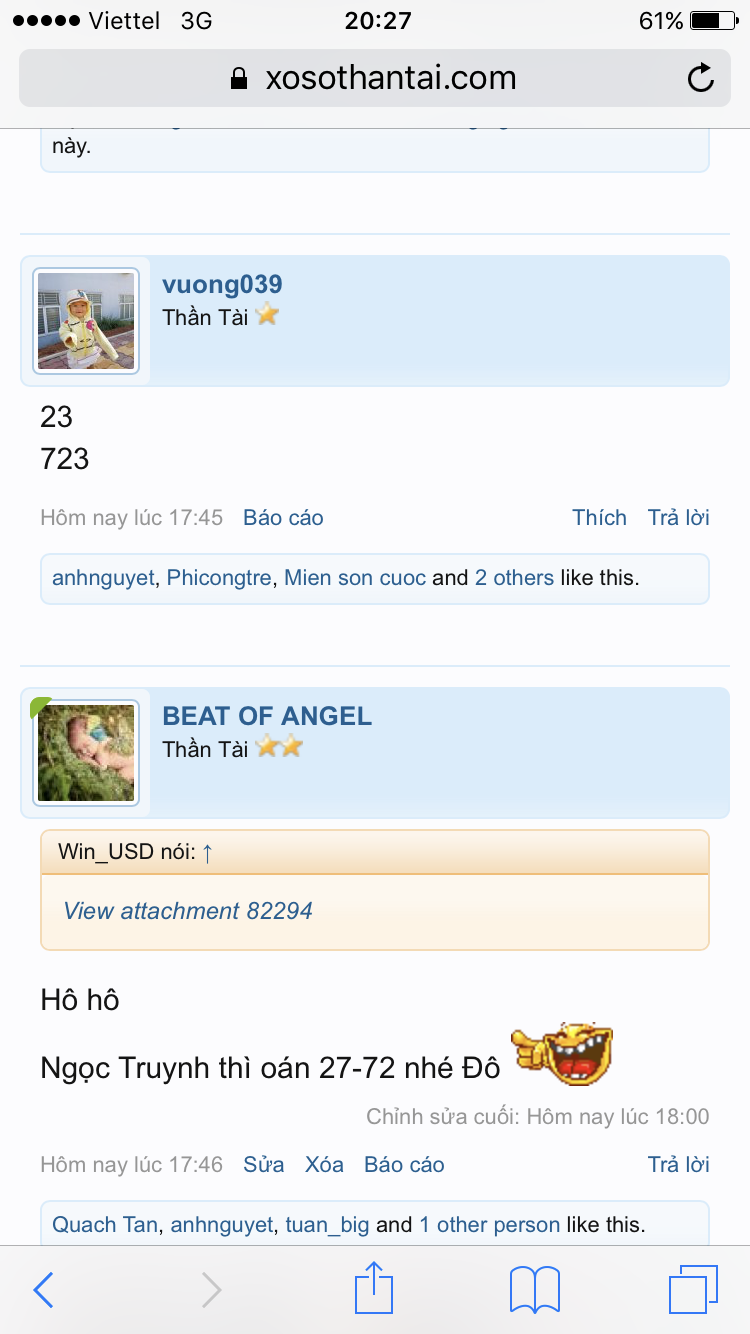Reload the page in Safari
This screenshot has width=750, height=1334.
[701, 78]
